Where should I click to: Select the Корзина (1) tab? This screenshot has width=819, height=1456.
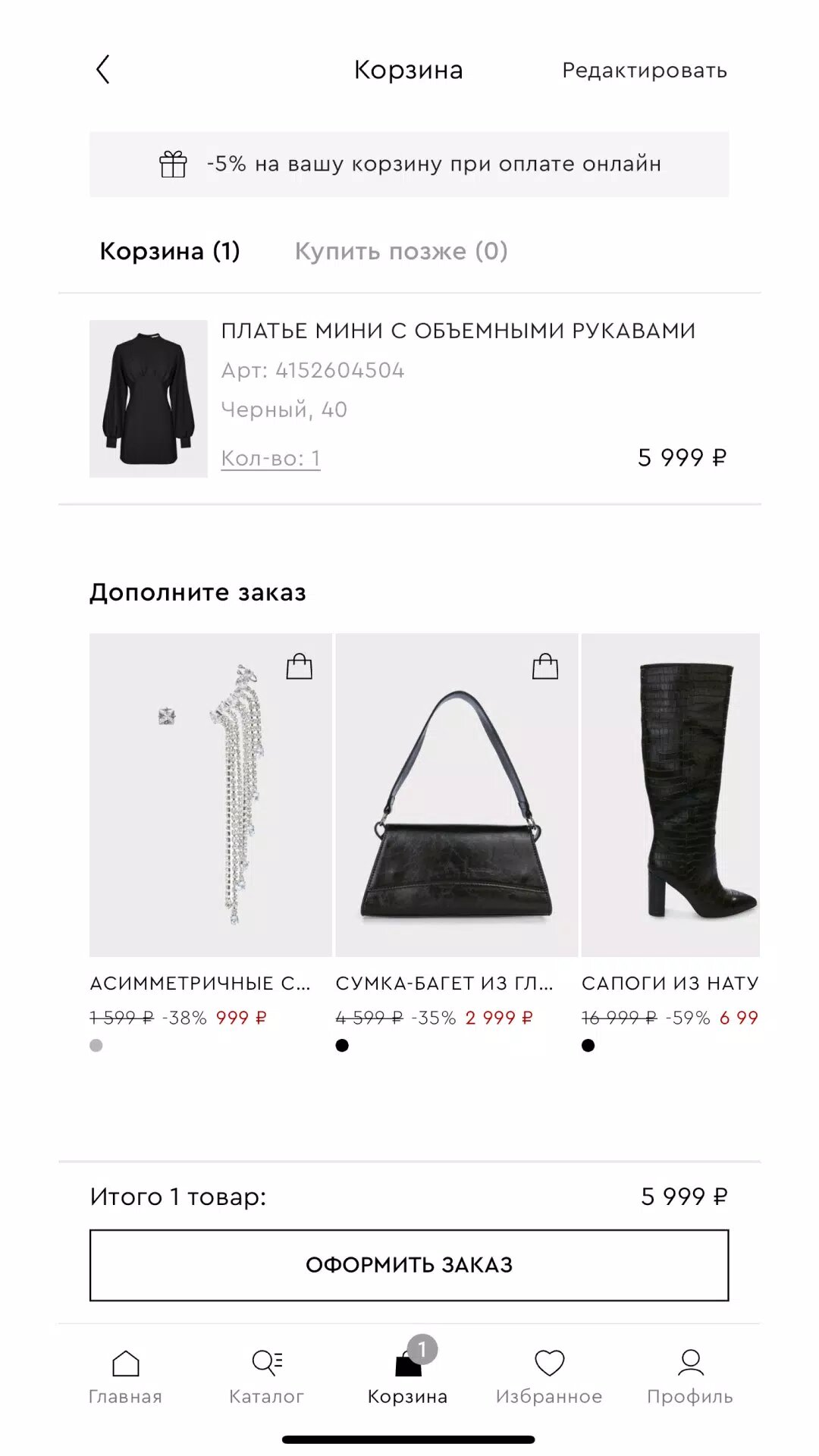pos(170,251)
